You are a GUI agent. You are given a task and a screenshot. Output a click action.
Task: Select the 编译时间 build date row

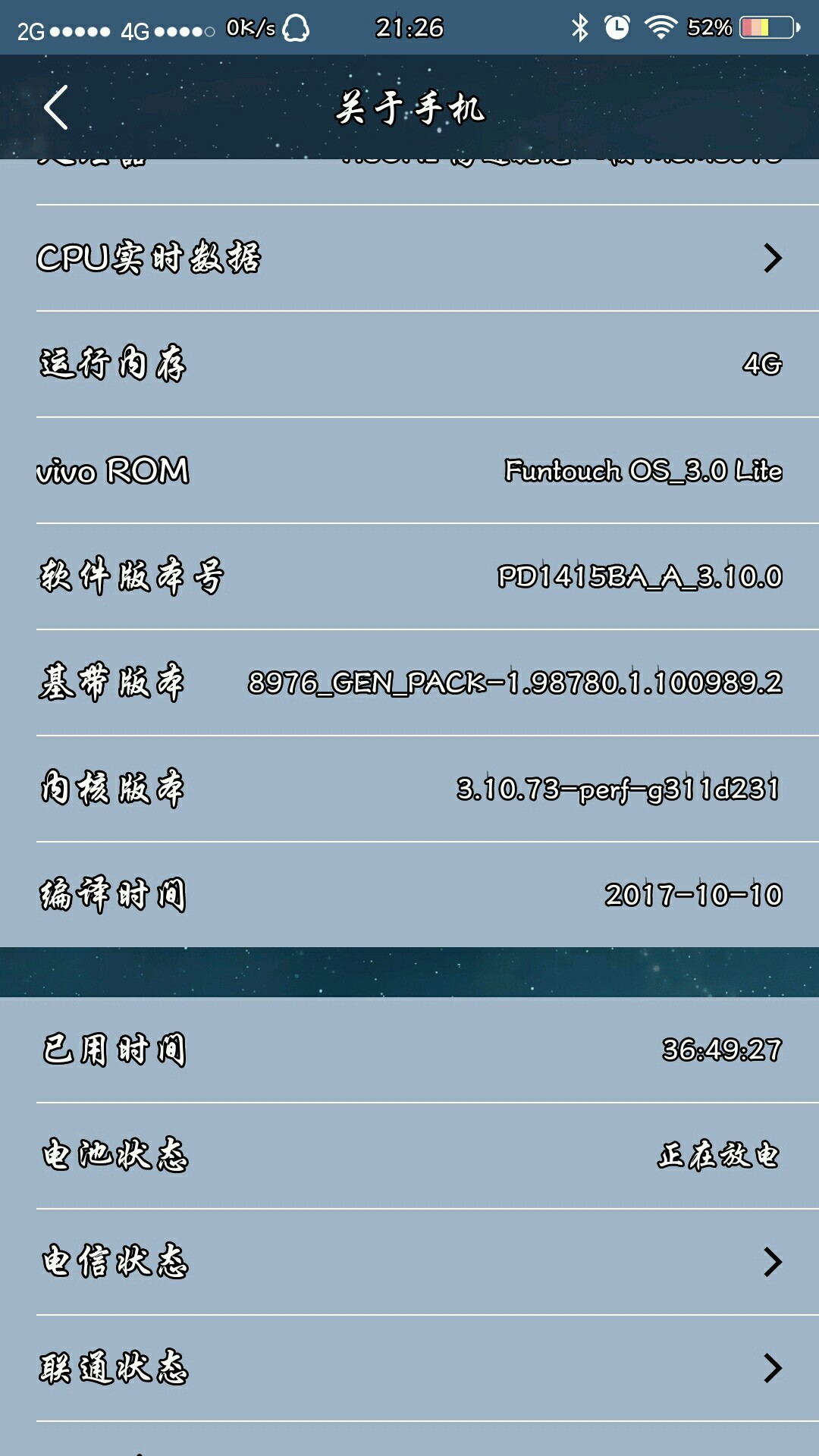(409, 895)
